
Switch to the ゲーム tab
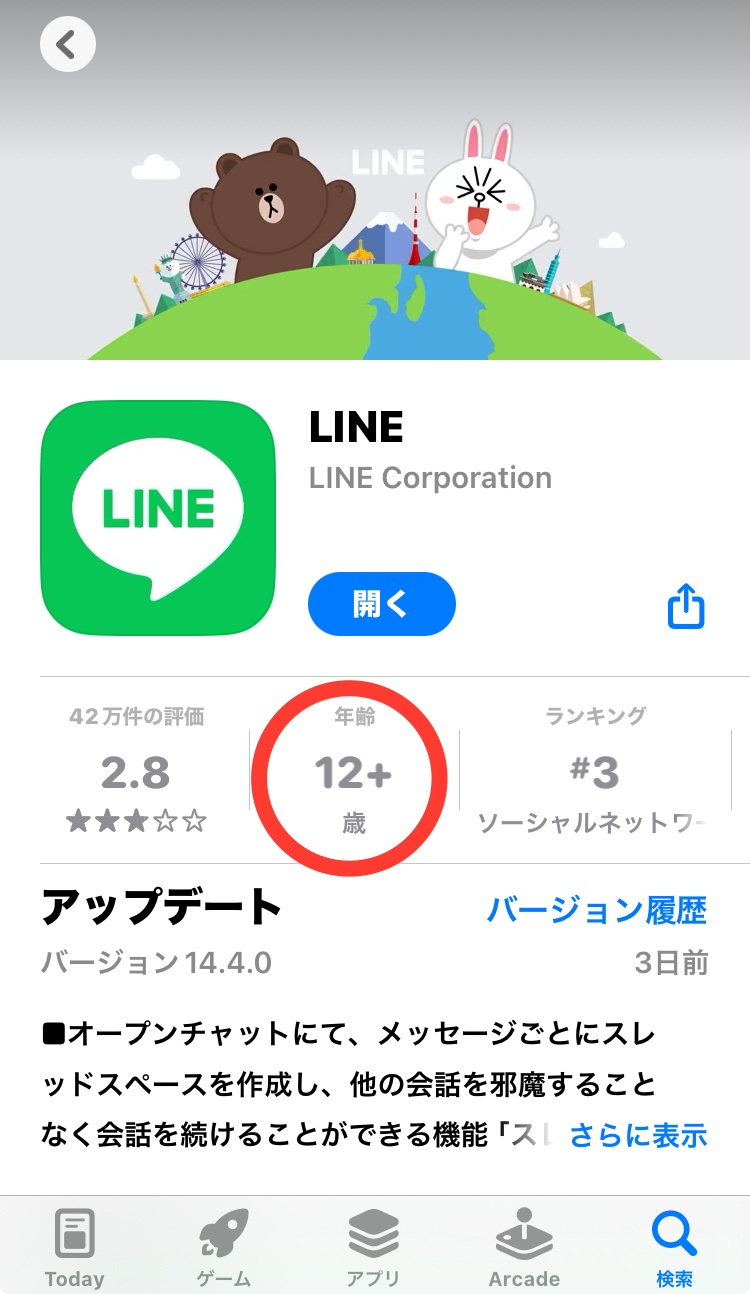click(x=224, y=1246)
